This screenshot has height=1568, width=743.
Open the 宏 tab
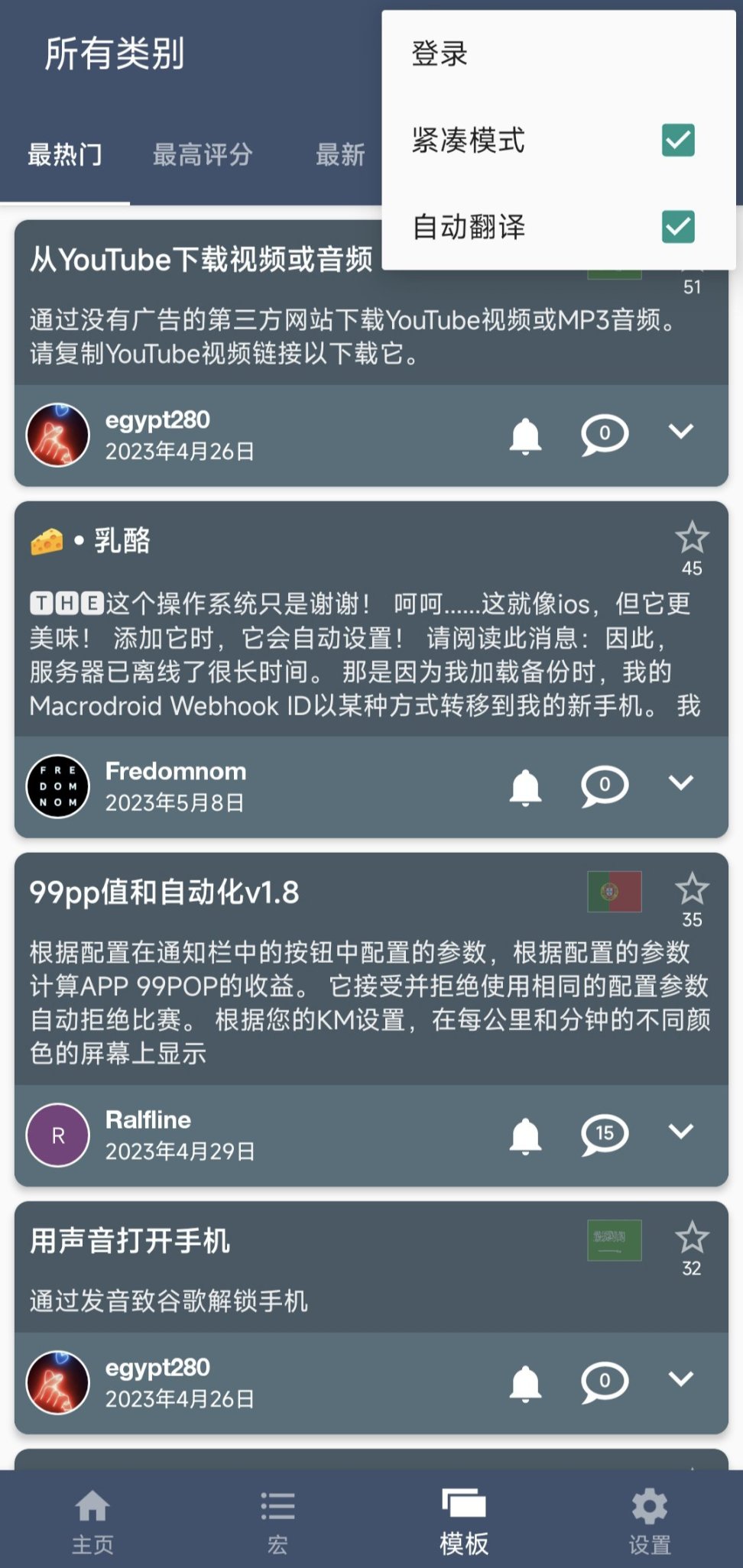click(x=277, y=1522)
